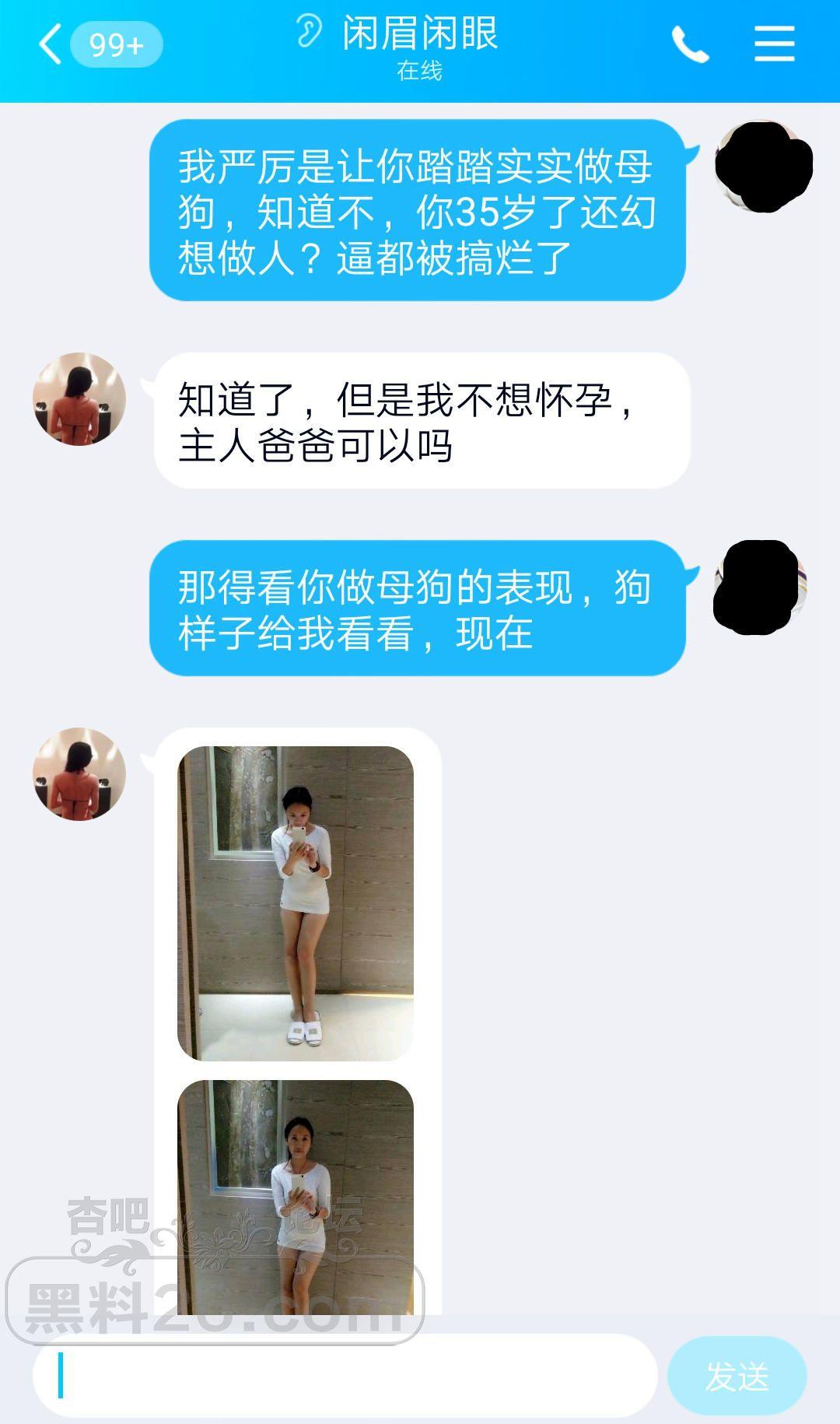Tap the message input field

345,1376
